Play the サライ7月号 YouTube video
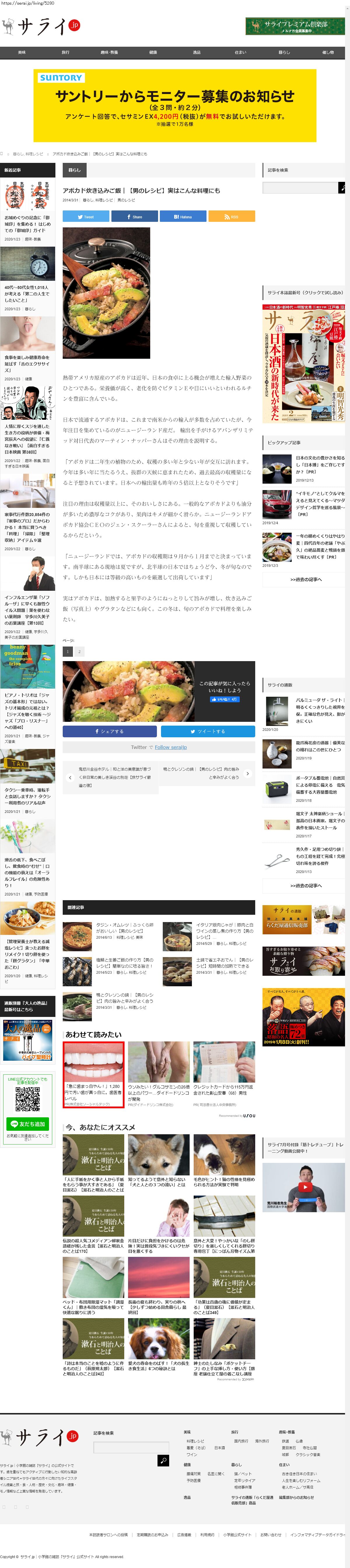Screen dimensions: 350x1568 click(306, 1187)
